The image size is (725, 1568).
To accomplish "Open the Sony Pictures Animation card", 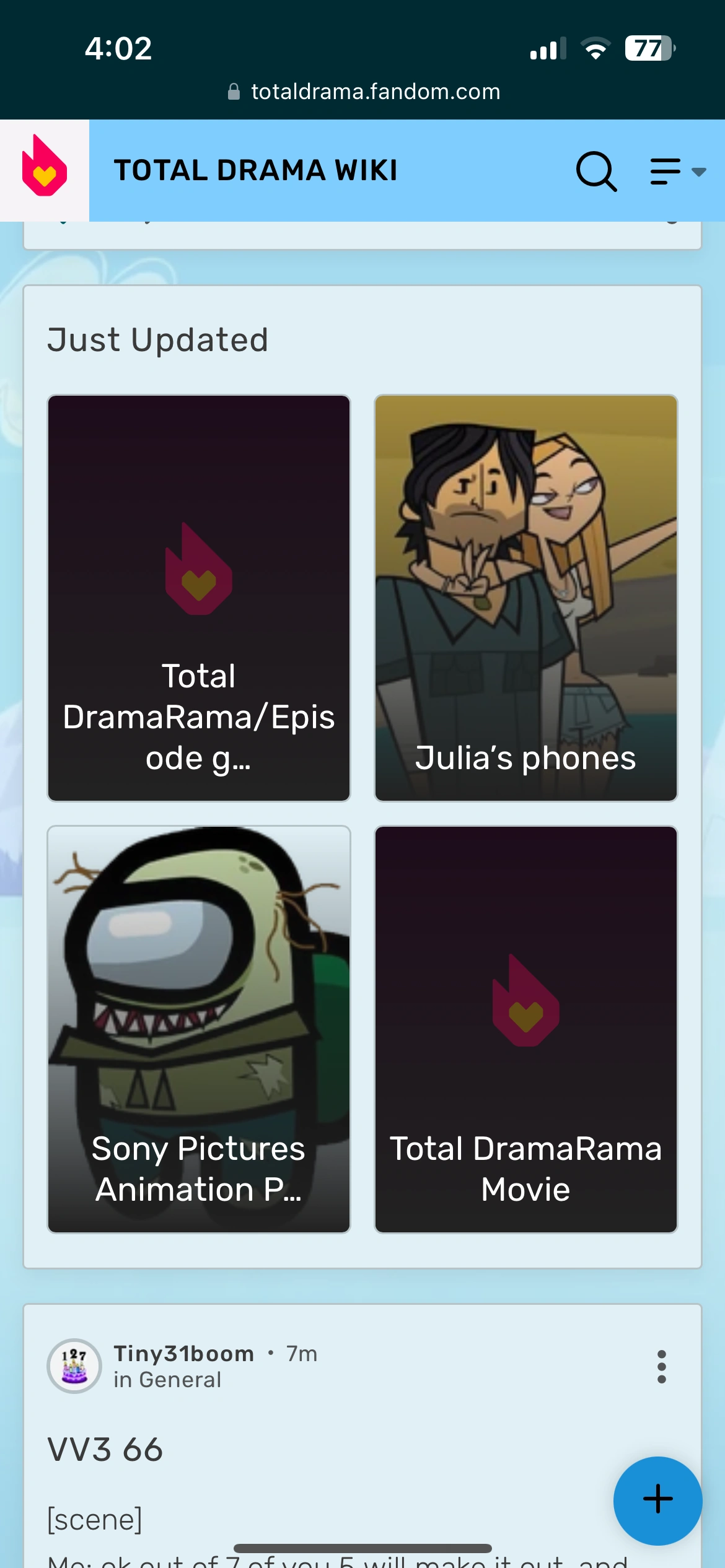I will (199, 1029).
